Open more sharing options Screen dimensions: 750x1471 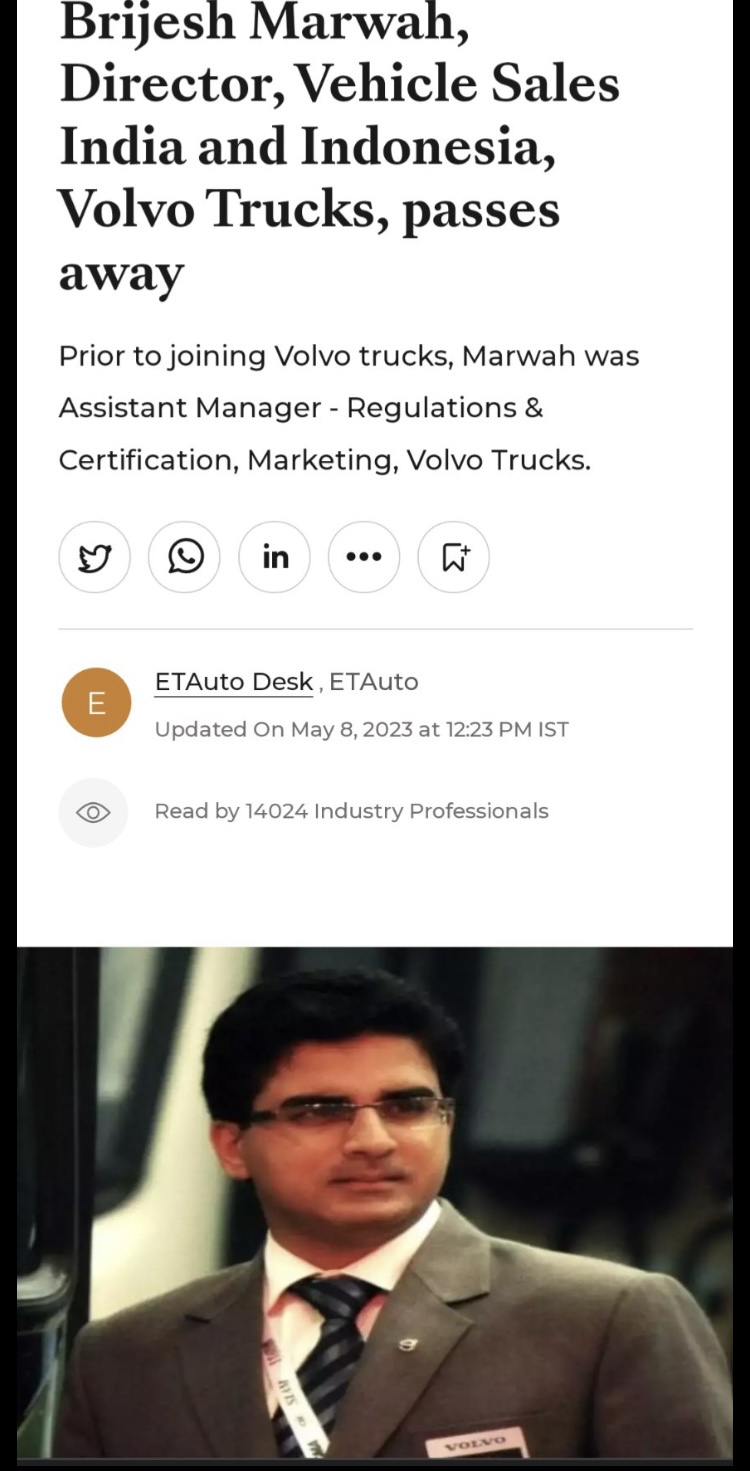(x=364, y=557)
